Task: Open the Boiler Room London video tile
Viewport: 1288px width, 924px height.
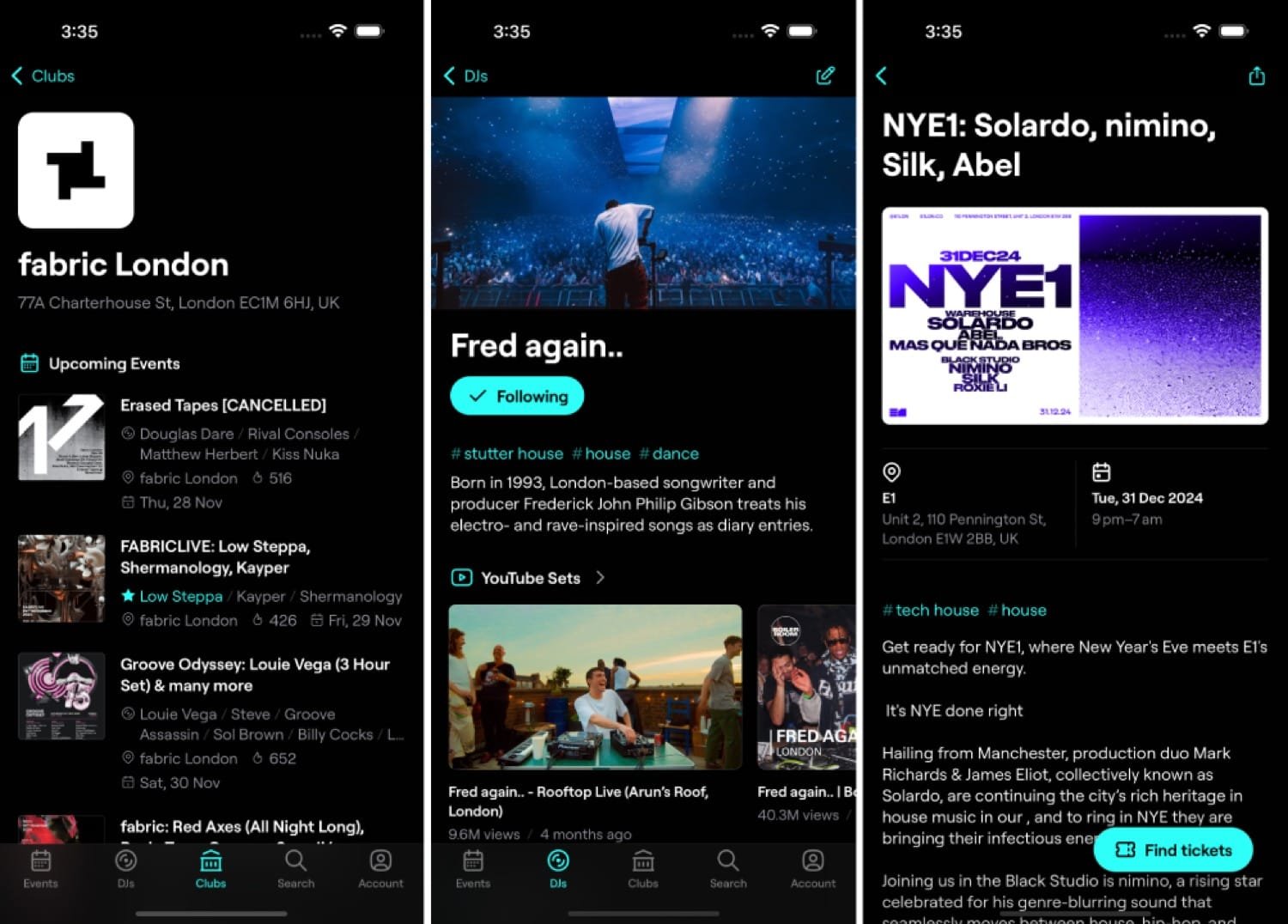Action: click(806, 687)
